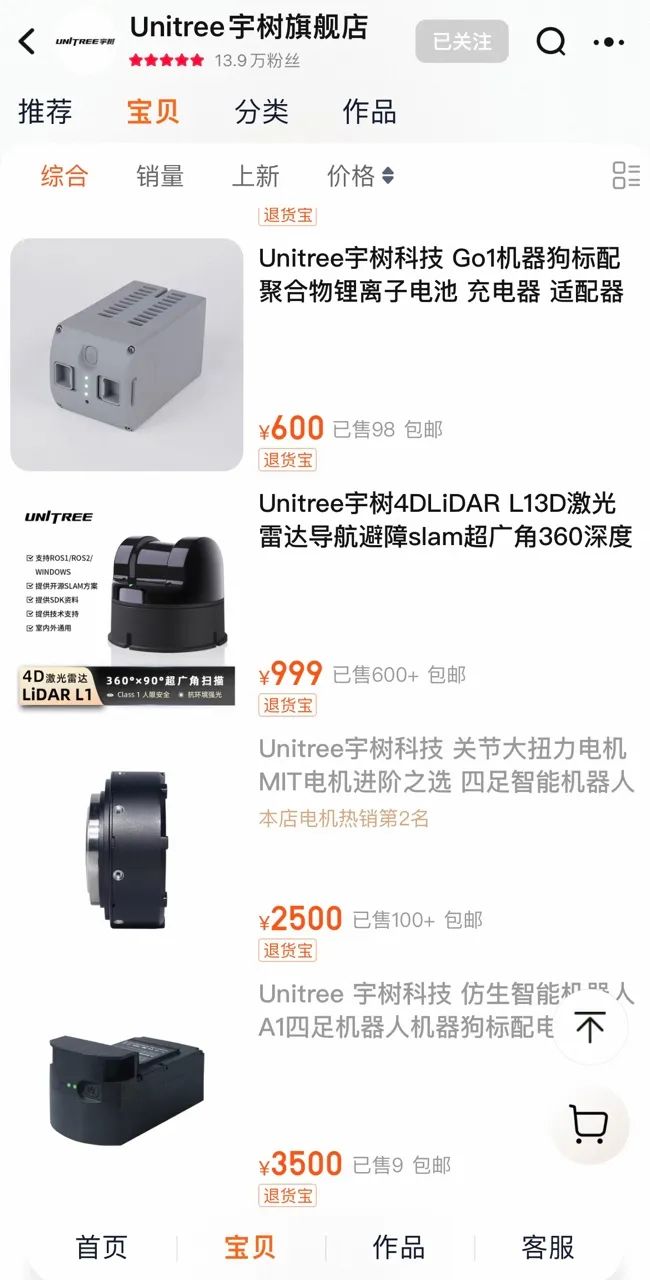Screen dimensions: 650x1280
Task: Sort products by 销量
Action: (x=160, y=177)
